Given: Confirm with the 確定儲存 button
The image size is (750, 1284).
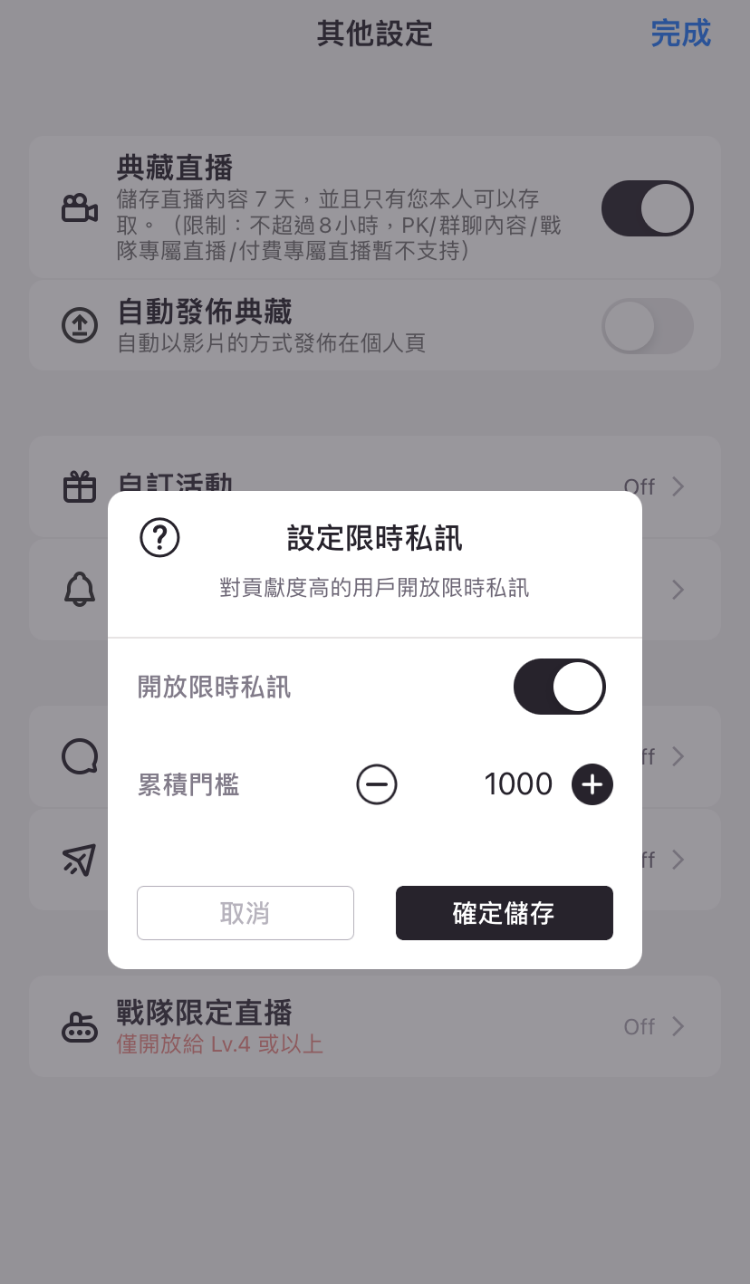Looking at the screenshot, I should click(504, 913).
